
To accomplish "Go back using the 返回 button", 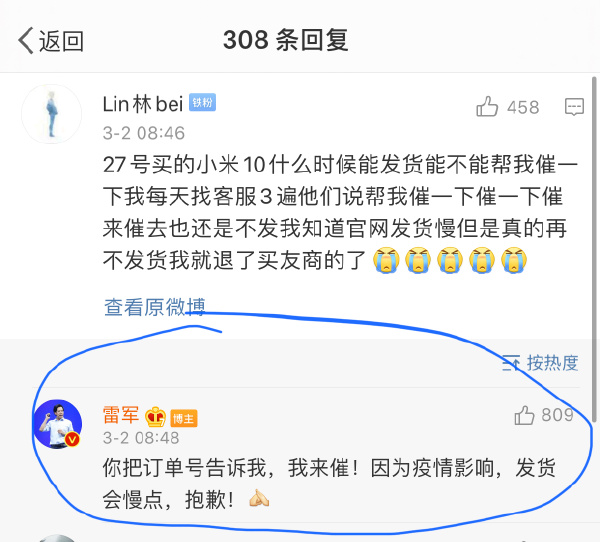I will [x=50, y=41].
